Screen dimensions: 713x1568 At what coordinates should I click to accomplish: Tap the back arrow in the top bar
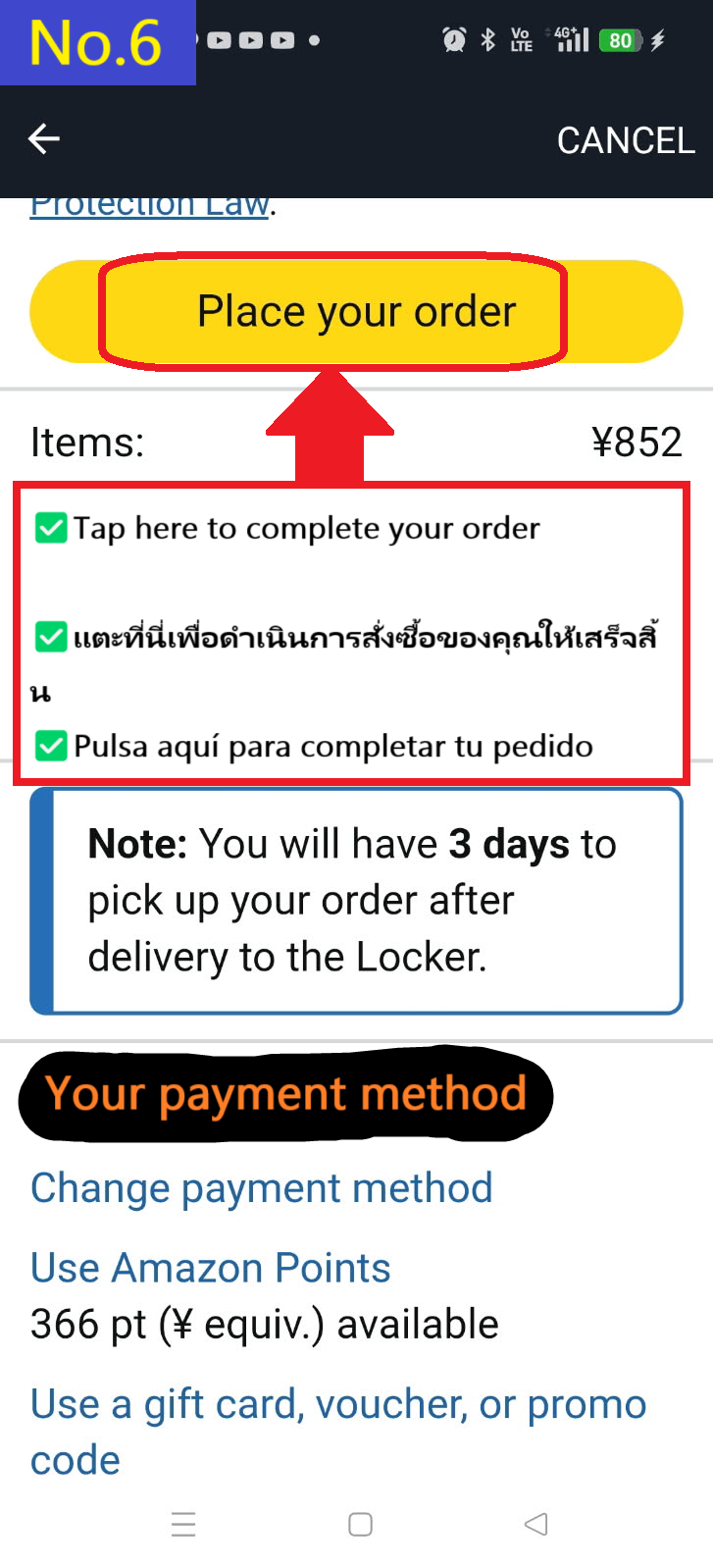tap(43, 139)
